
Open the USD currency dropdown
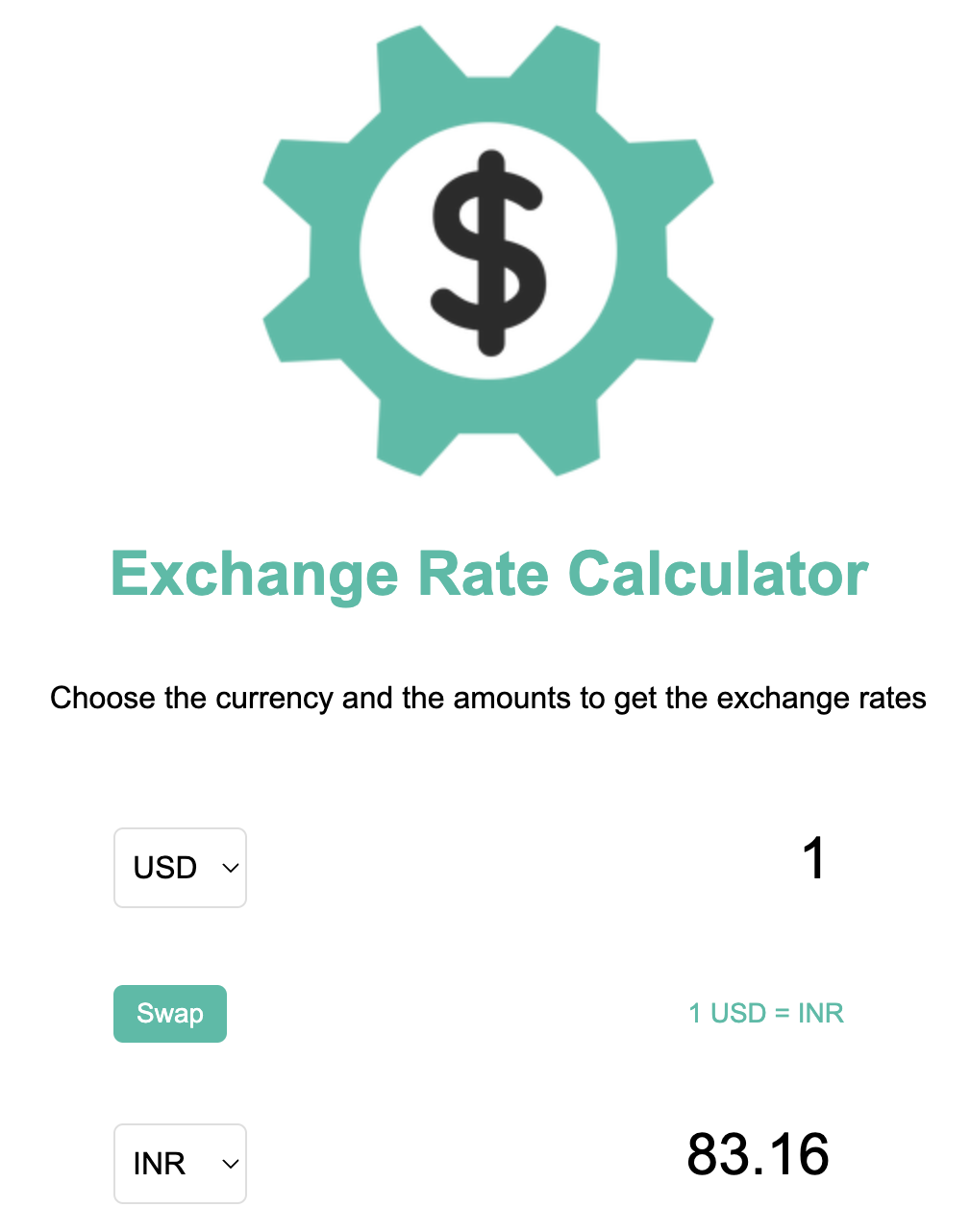click(x=180, y=868)
